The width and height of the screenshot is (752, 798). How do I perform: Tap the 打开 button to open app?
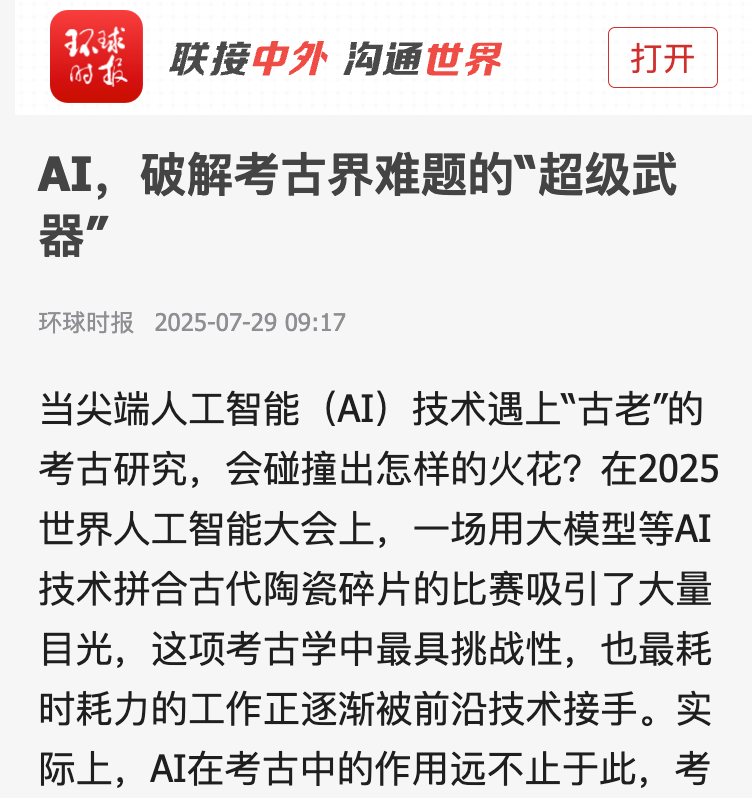coord(662,58)
